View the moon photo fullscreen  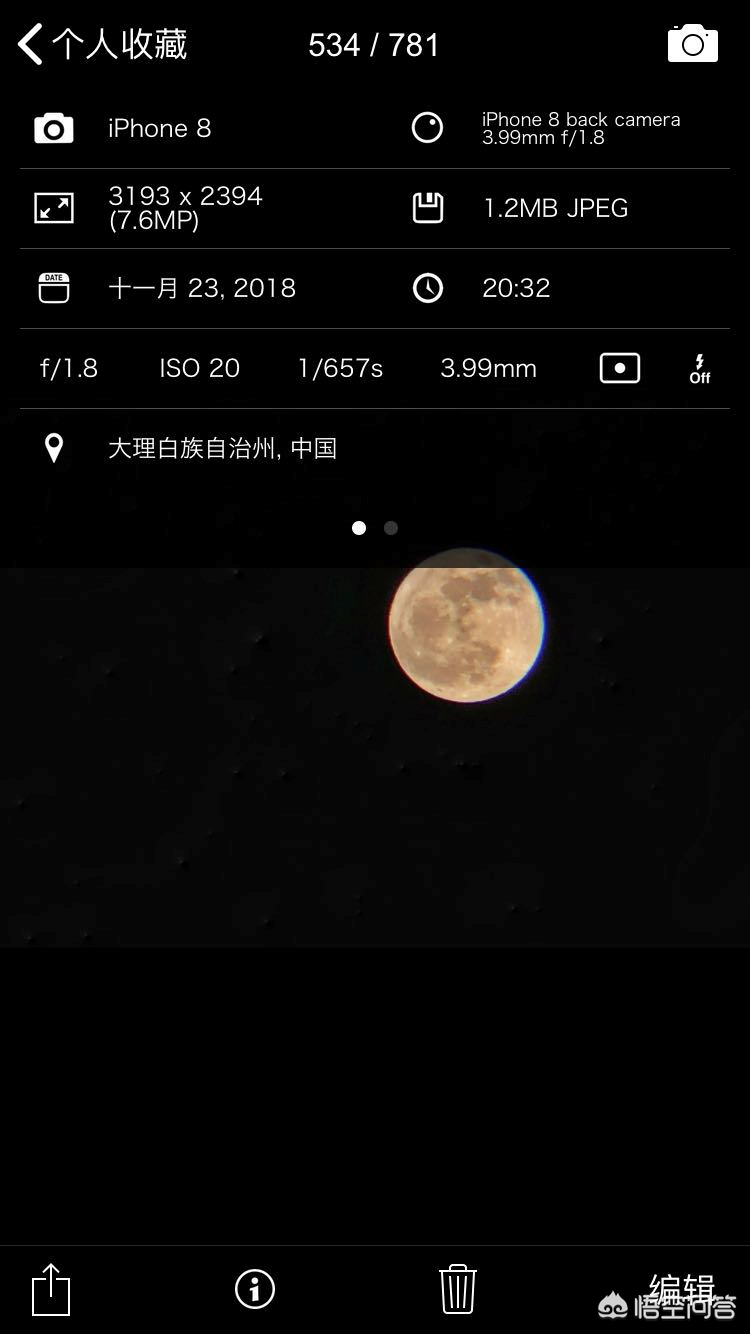point(467,625)
